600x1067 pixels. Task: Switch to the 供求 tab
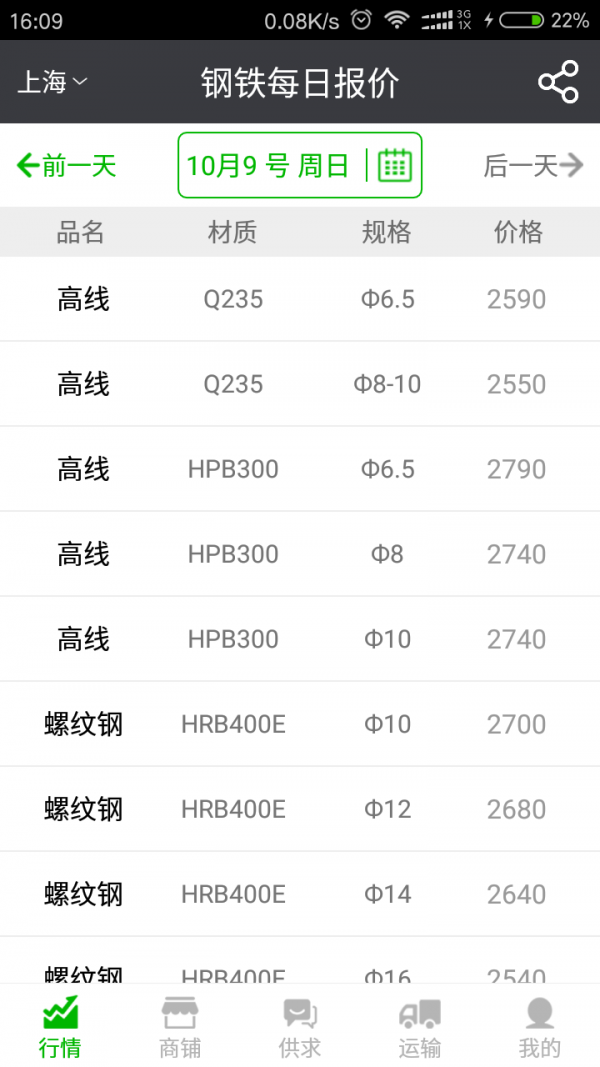coord(300,1025)
